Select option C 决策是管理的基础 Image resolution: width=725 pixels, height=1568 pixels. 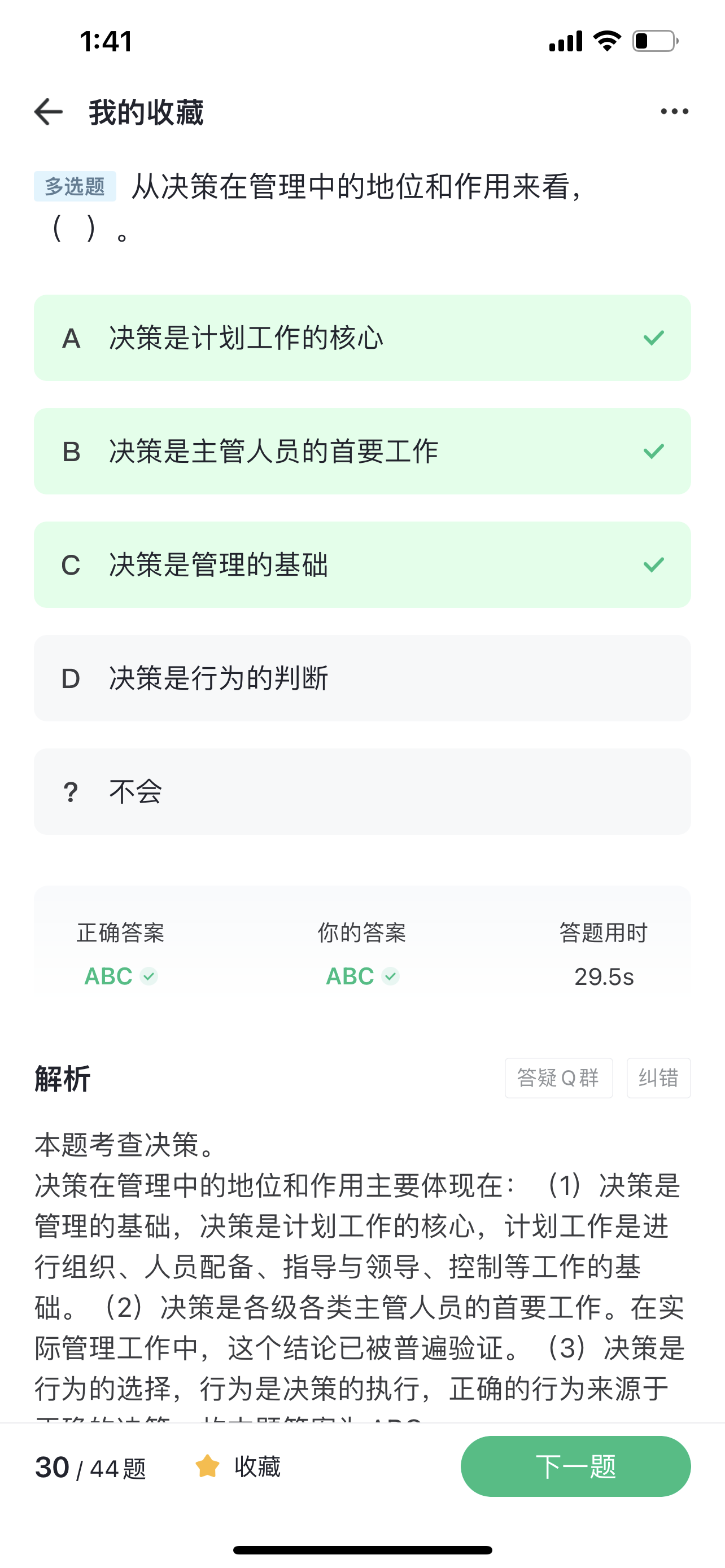[x=362, y=565]
